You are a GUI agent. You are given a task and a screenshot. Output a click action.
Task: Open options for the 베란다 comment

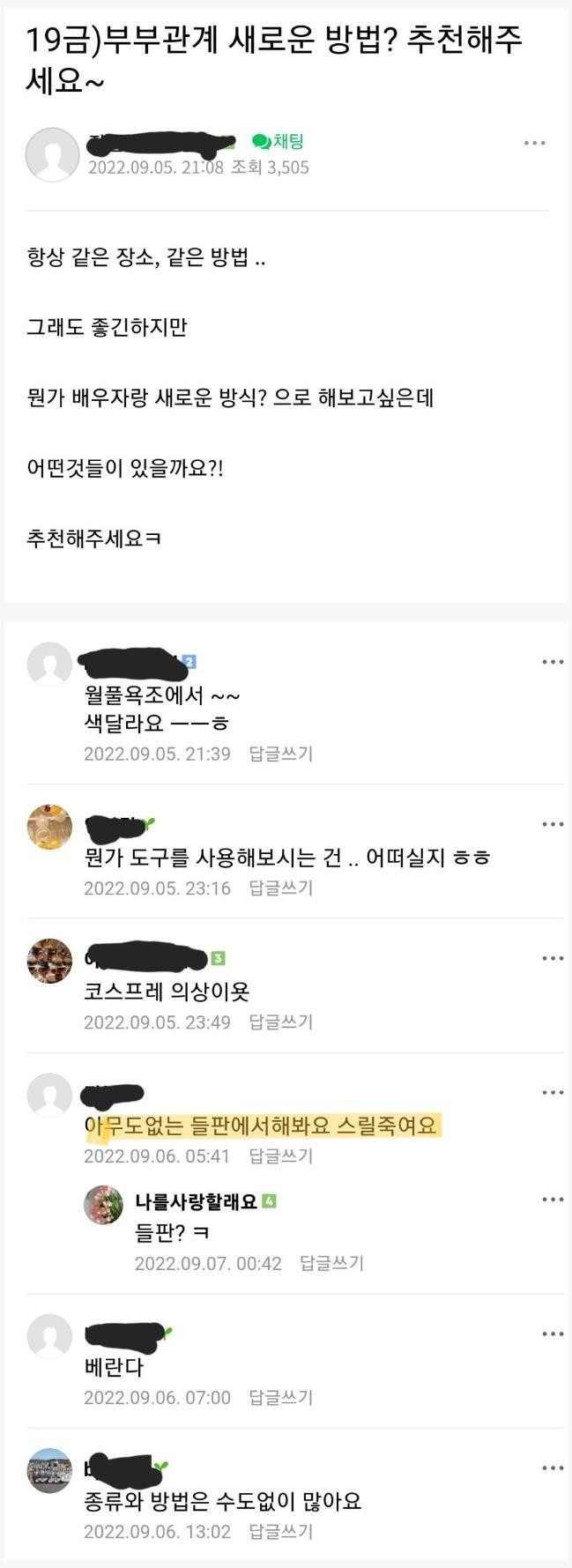point(553,1334)
